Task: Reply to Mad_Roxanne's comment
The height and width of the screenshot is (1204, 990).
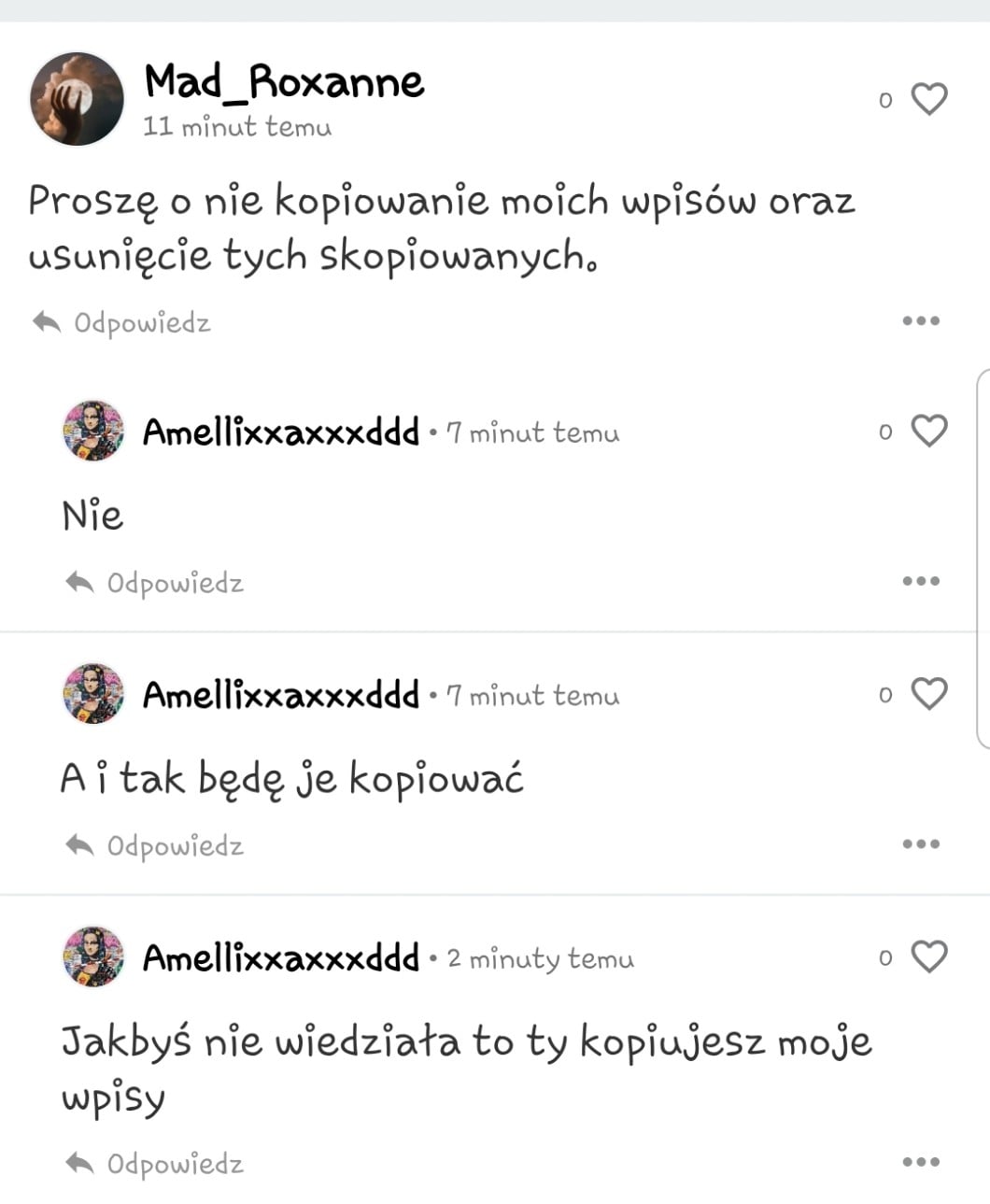Action: point(122,323)
